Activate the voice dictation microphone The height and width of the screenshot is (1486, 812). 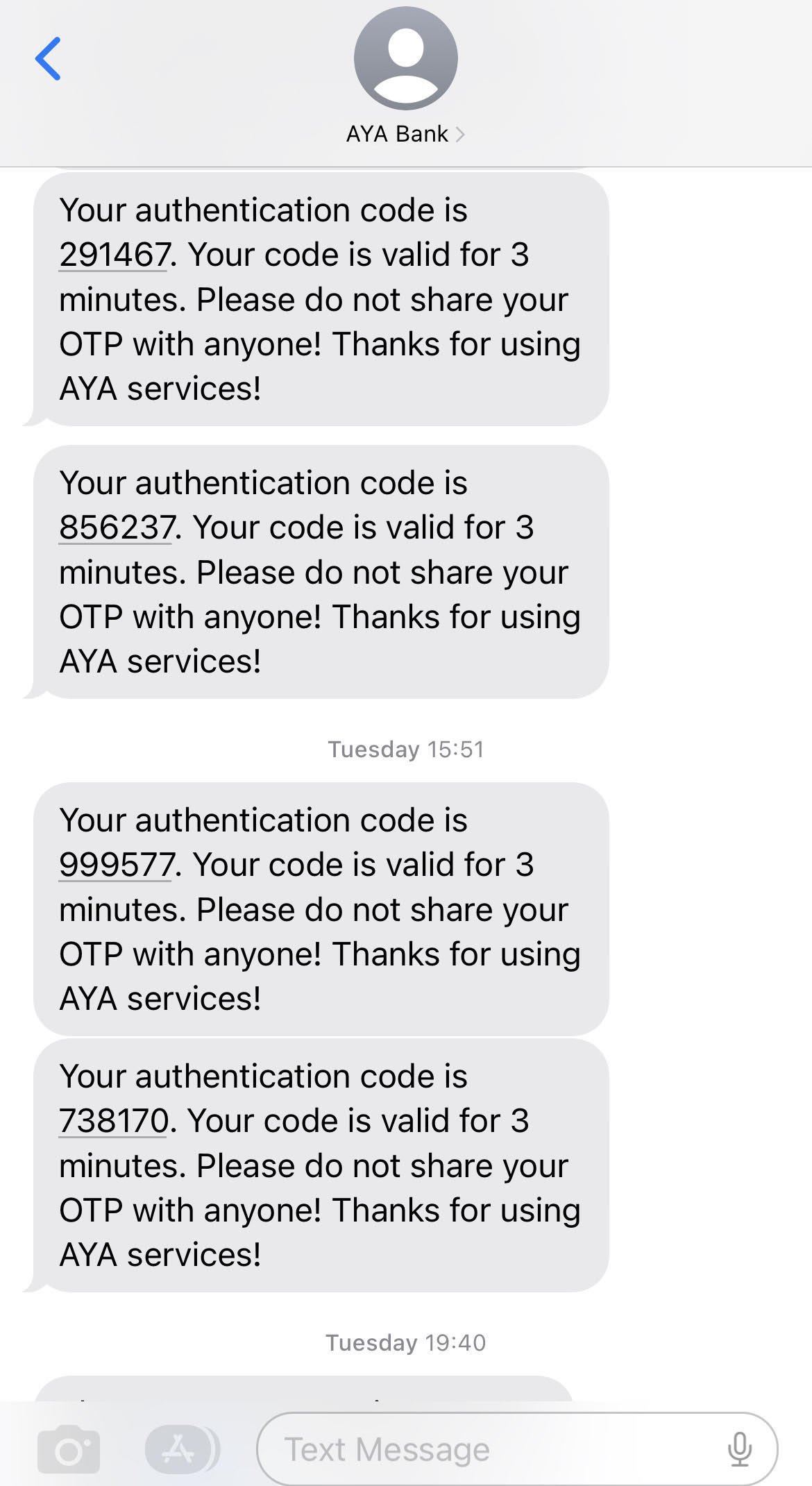click(x=741, y=1449)
